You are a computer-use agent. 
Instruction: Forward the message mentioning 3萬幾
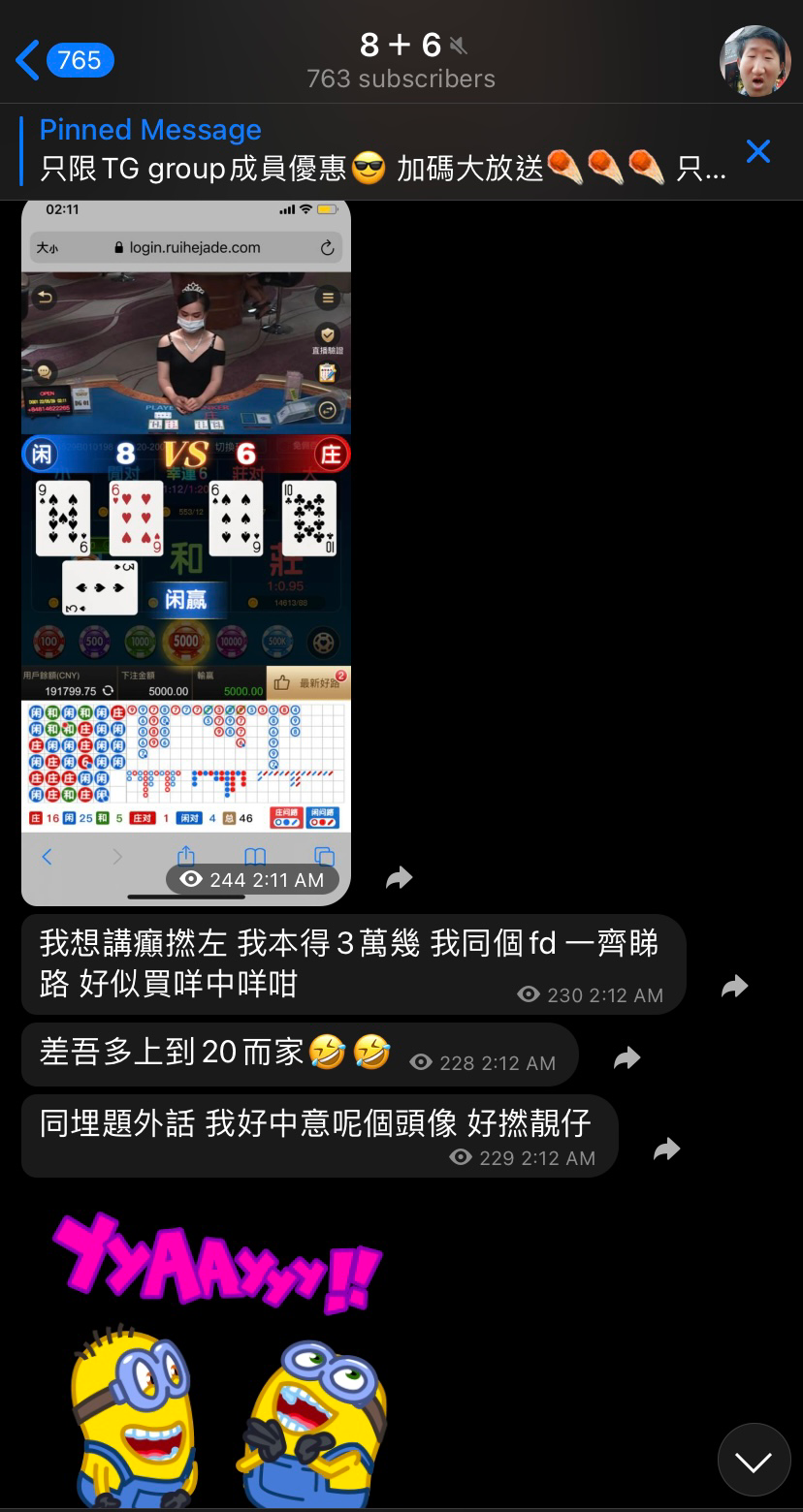click(x=735, y=987)
